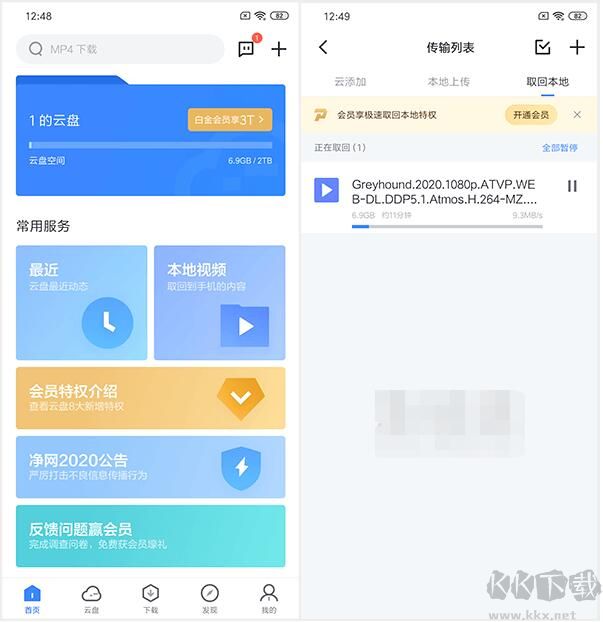Tap the 白金会员享3T button

(229, 120)
